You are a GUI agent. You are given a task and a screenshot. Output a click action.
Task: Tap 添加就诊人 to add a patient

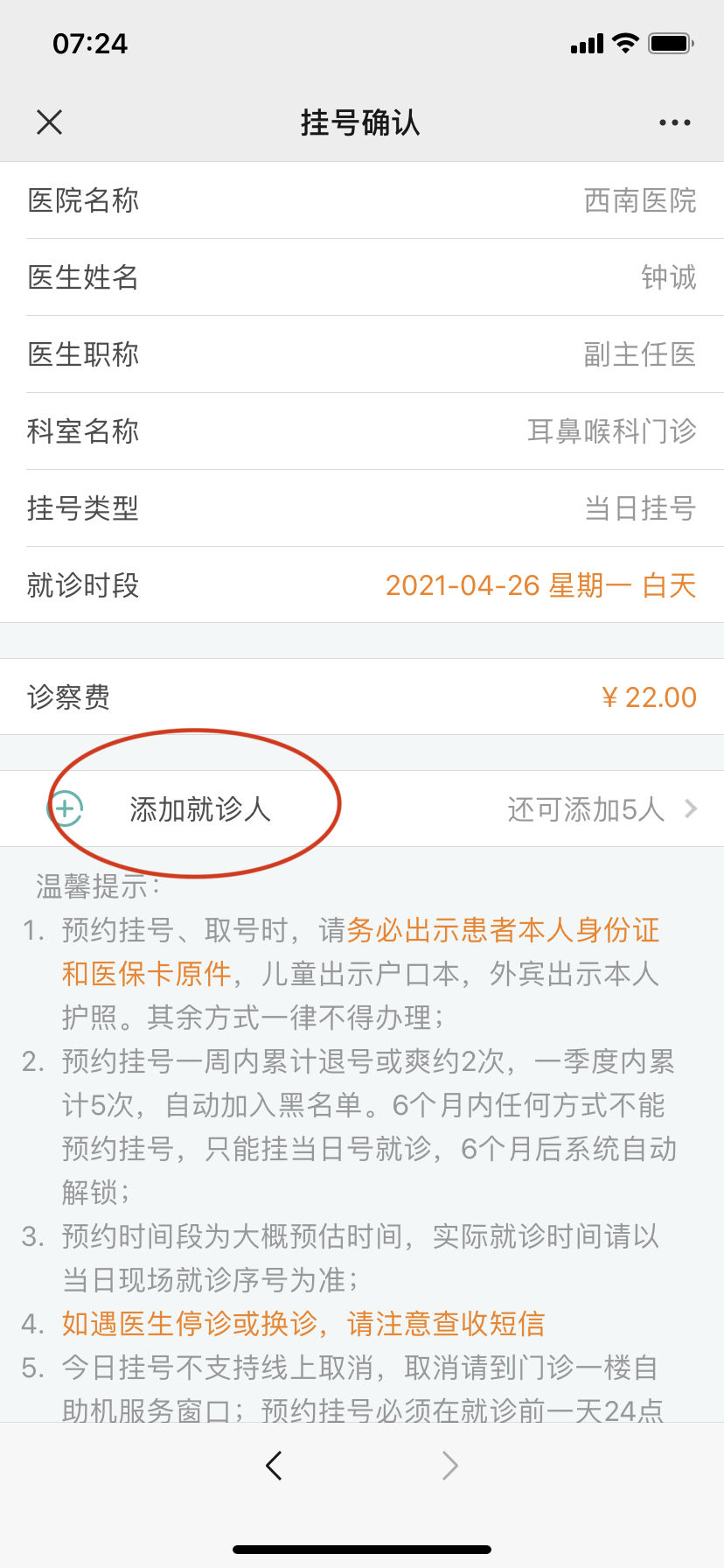tap(362, 808)
